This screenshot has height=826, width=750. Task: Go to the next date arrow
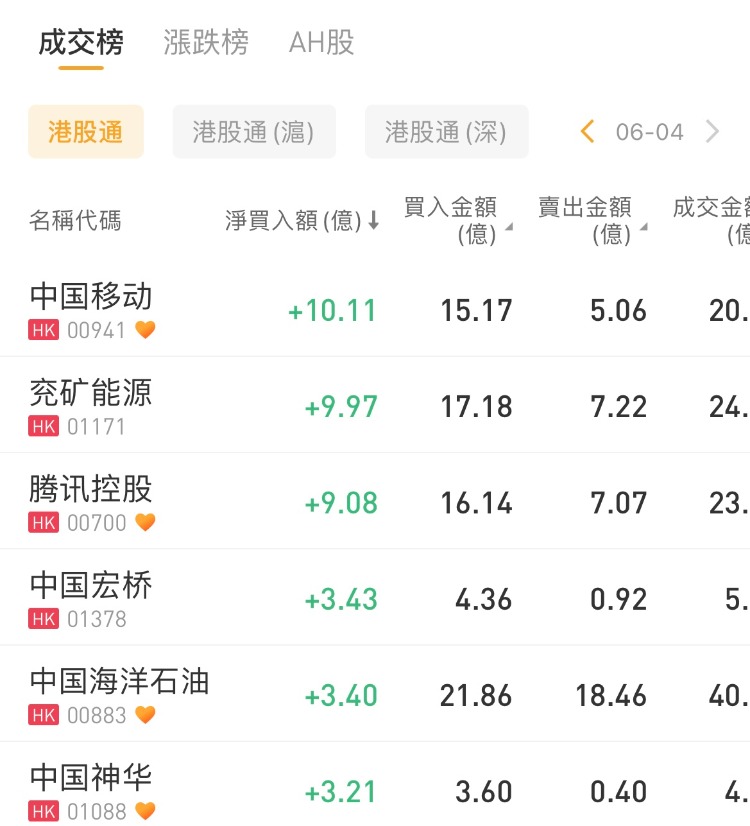coord(713,132)
